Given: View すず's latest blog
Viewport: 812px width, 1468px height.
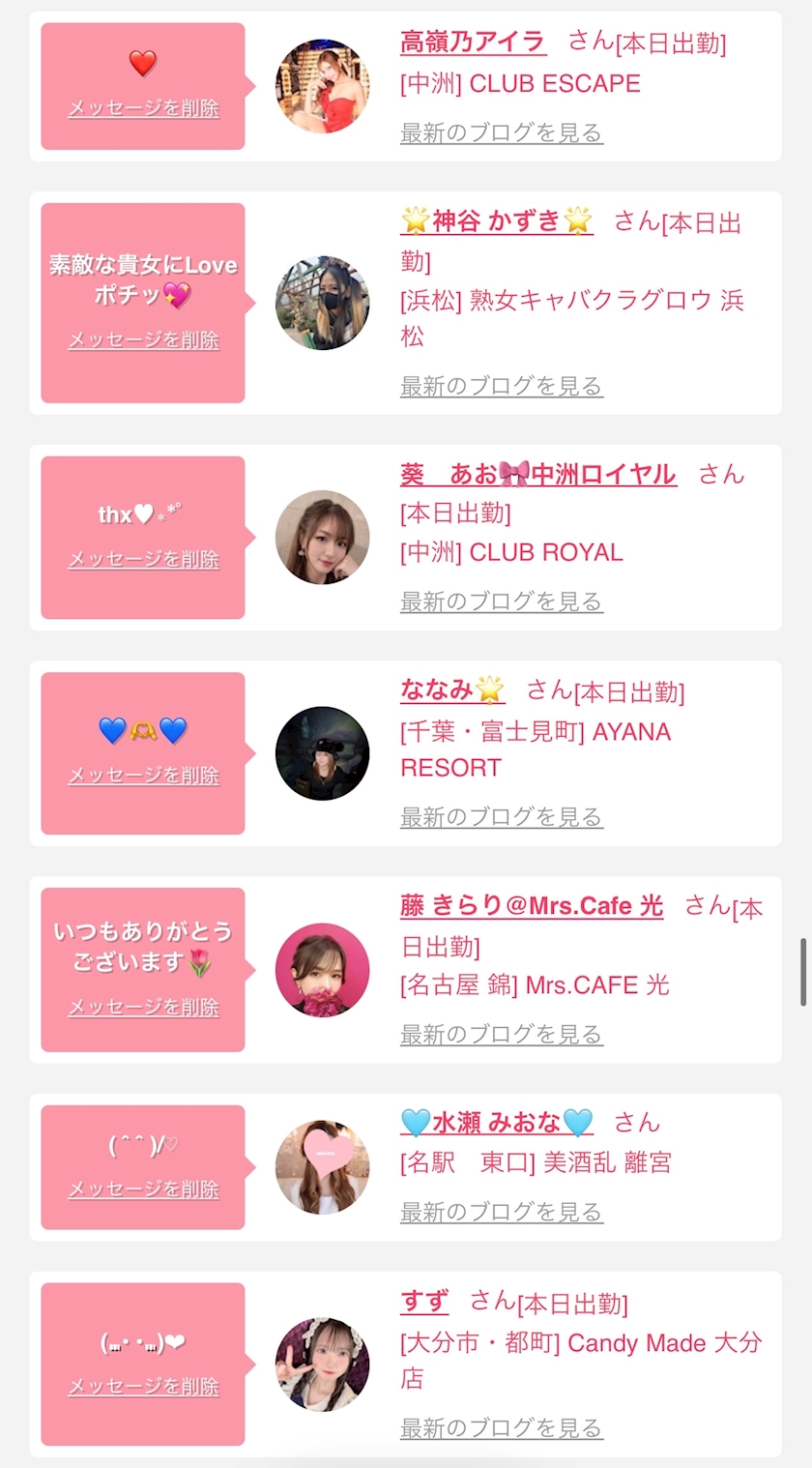Looking at the screenshot, I should coord(502,1428).
